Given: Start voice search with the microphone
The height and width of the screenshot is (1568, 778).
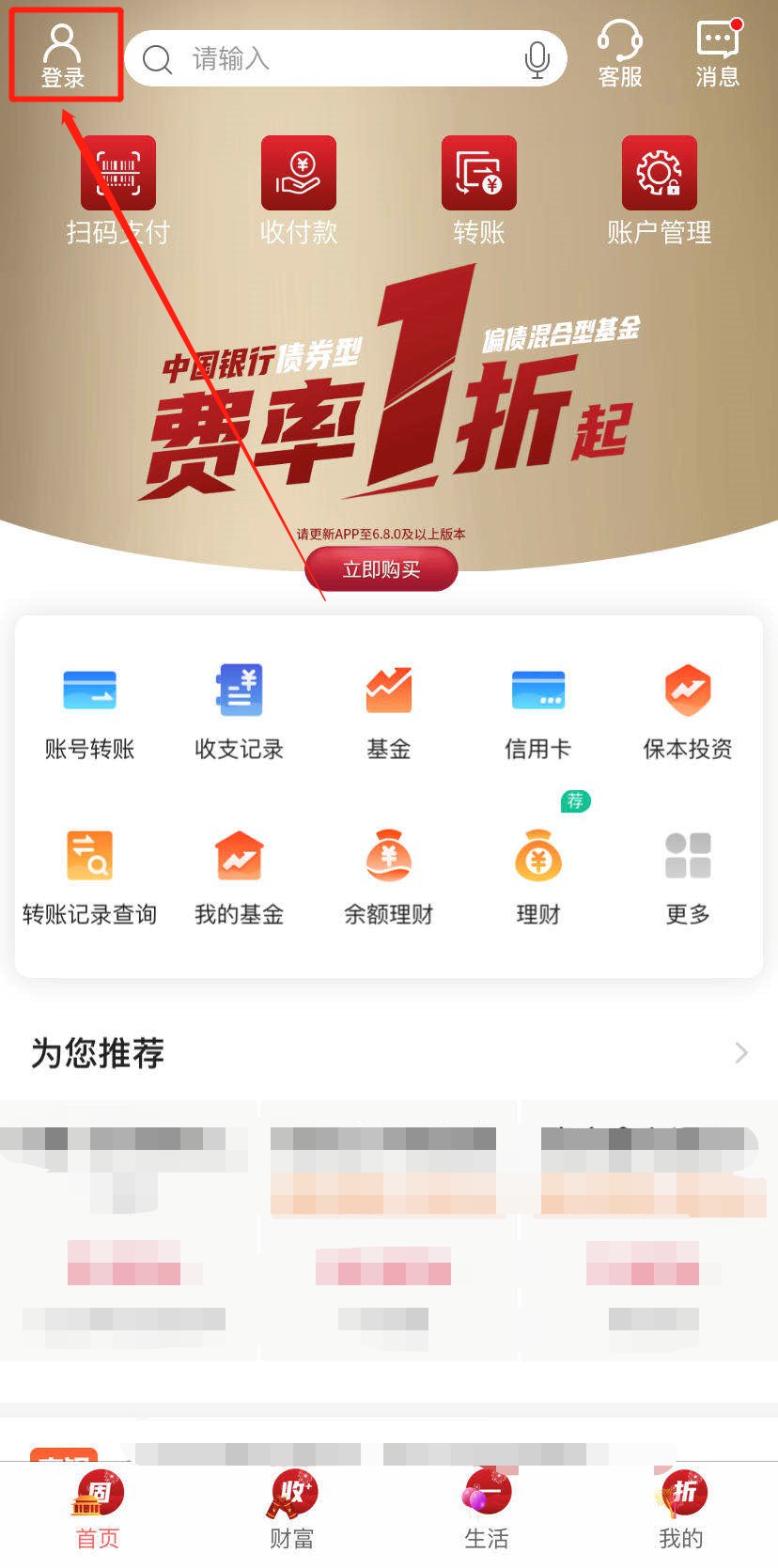Looking at the screenshot, I should click(x=537, y=59).
